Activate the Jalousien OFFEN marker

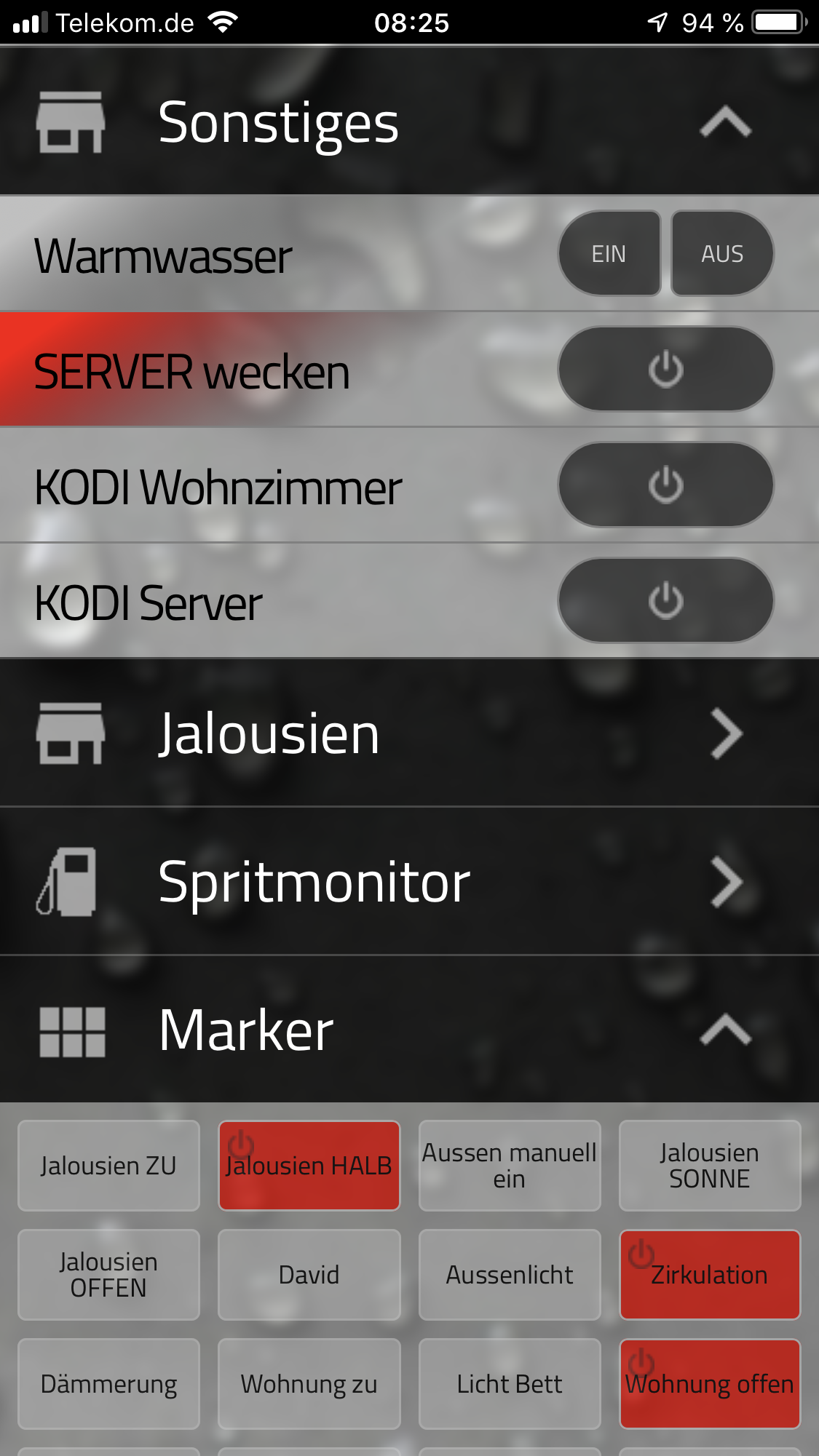tap(108, 1275)
